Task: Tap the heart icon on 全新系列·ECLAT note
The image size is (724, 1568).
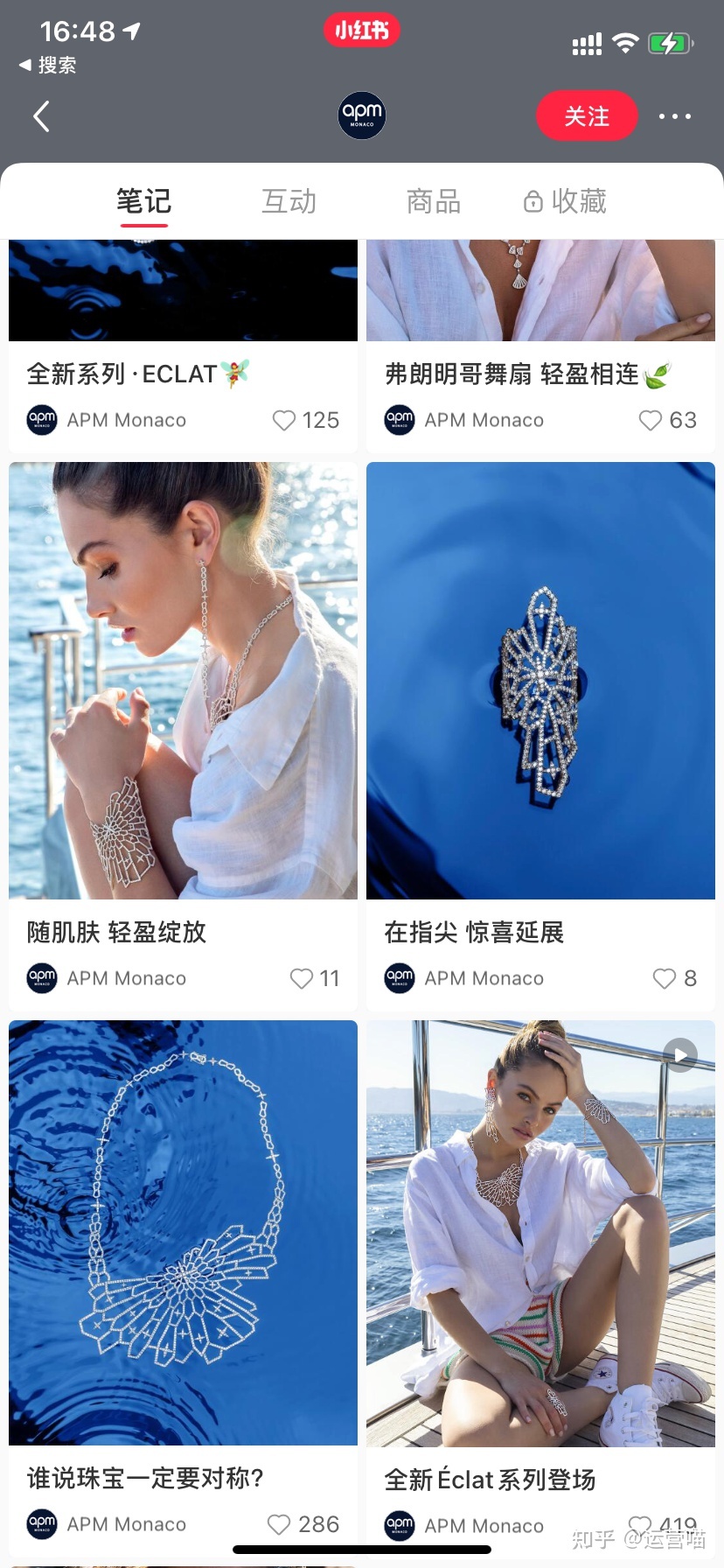Action: click(x=283, y=421)
